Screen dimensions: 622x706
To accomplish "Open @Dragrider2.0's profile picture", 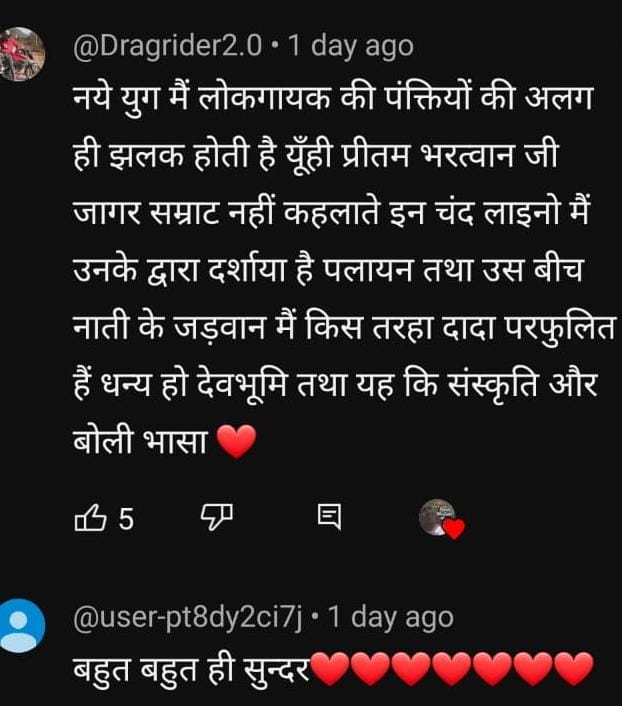I will [22, 55].
